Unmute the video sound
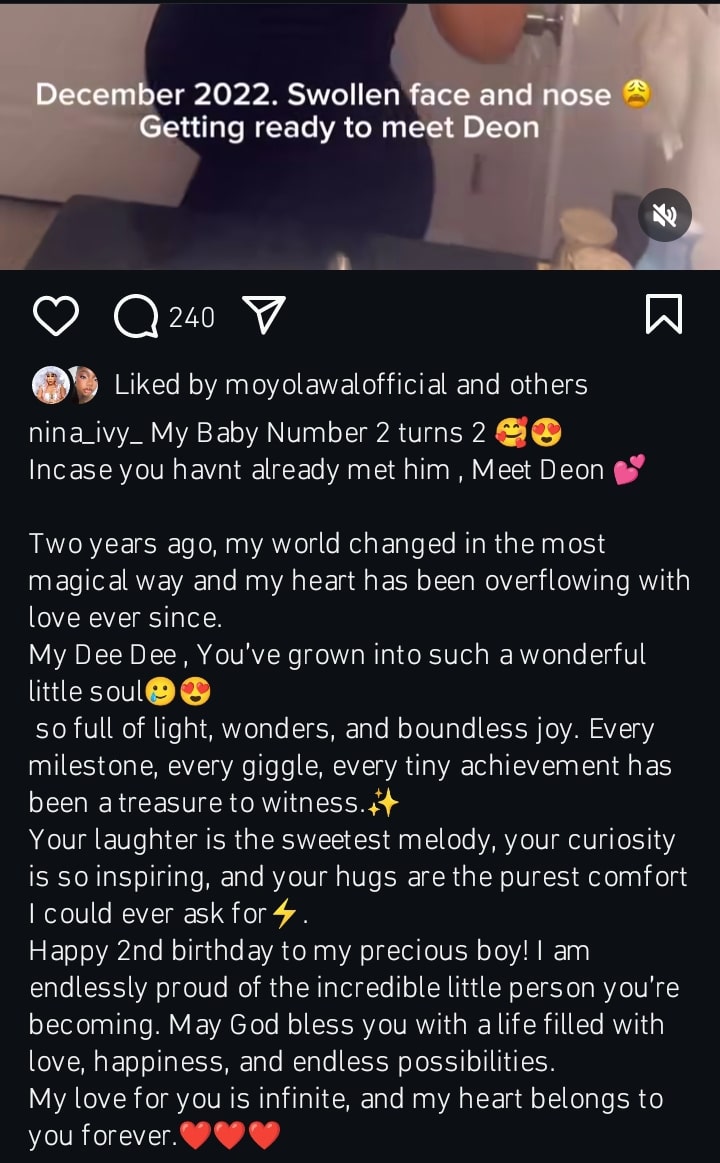This screenshot has height=1163, width=720. point(665,215)
